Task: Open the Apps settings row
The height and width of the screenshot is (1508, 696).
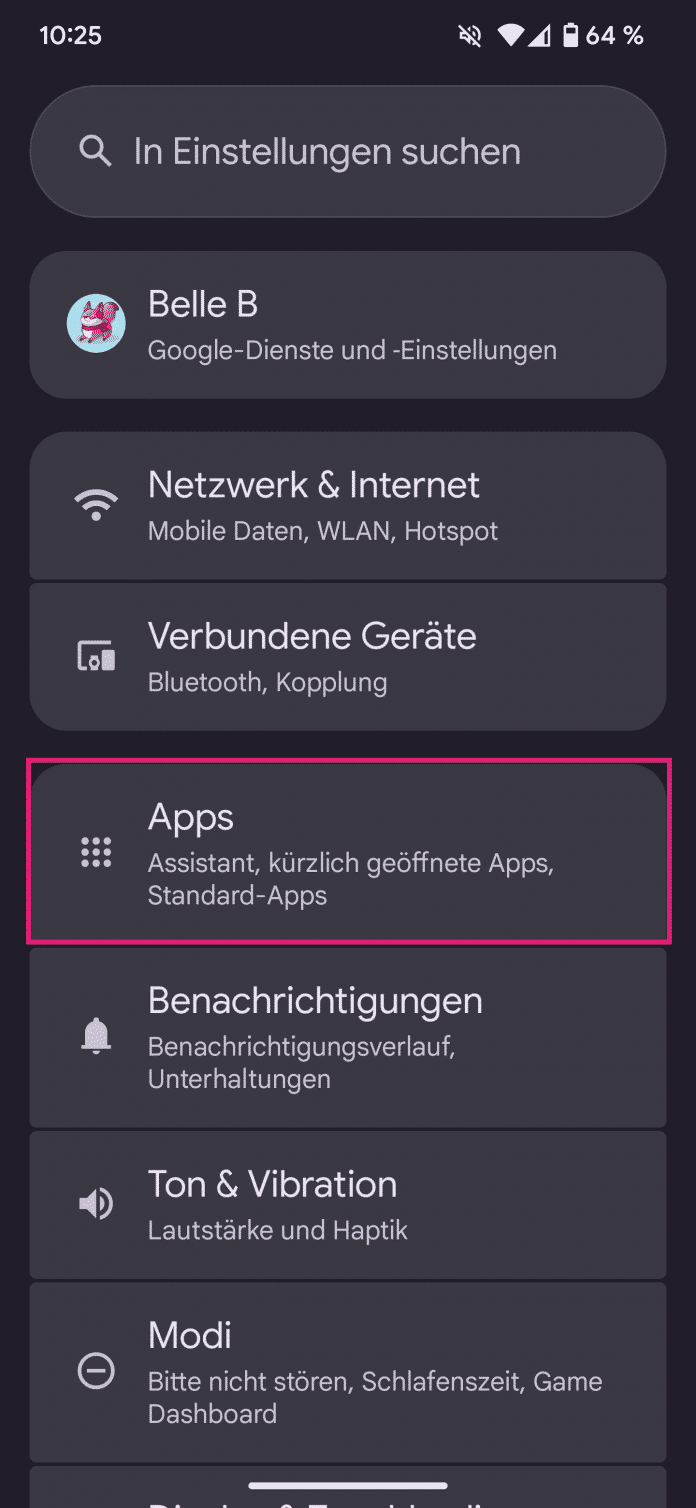Action: point(347,852)
